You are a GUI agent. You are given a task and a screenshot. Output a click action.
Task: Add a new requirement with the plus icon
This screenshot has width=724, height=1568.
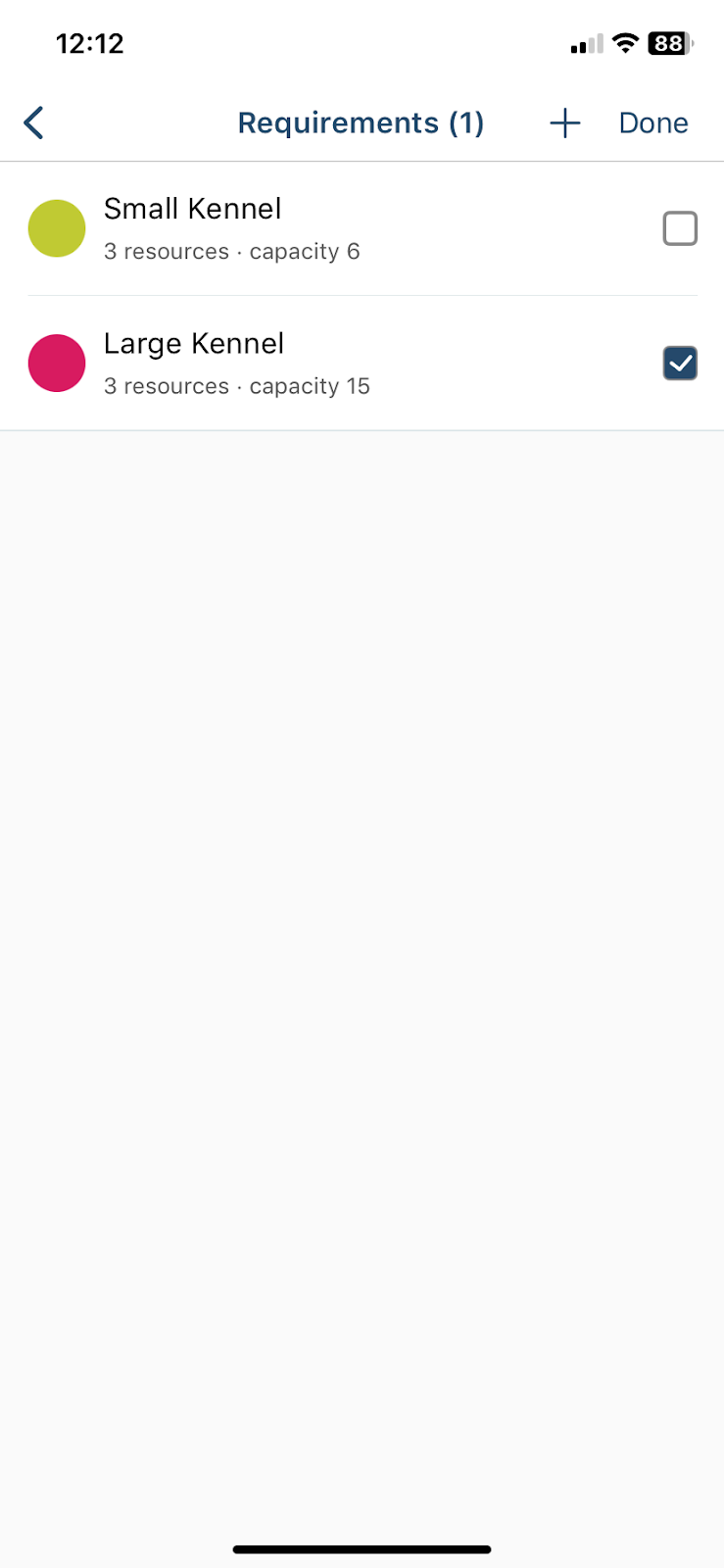coord(565,123)
